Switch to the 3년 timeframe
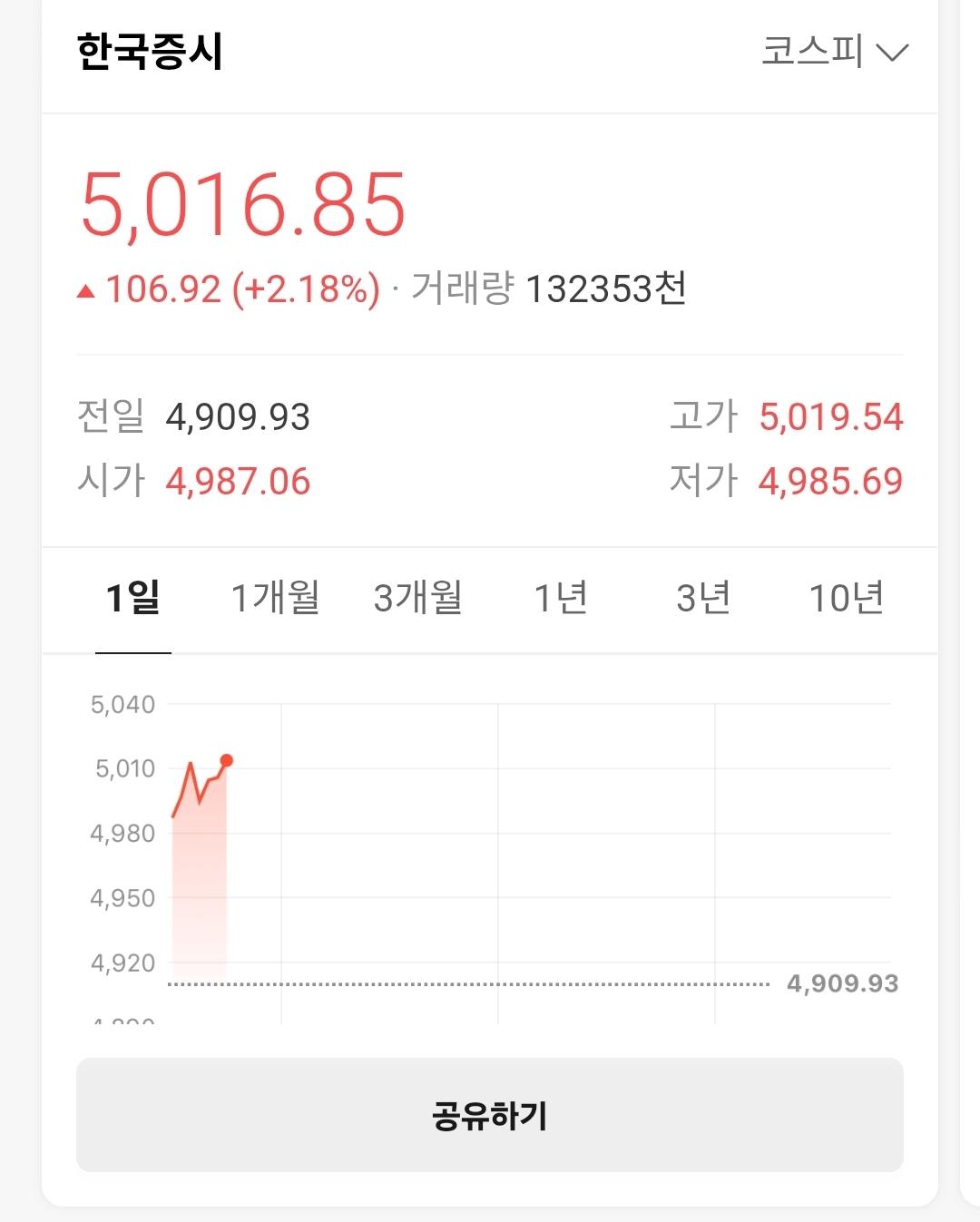 703,599
